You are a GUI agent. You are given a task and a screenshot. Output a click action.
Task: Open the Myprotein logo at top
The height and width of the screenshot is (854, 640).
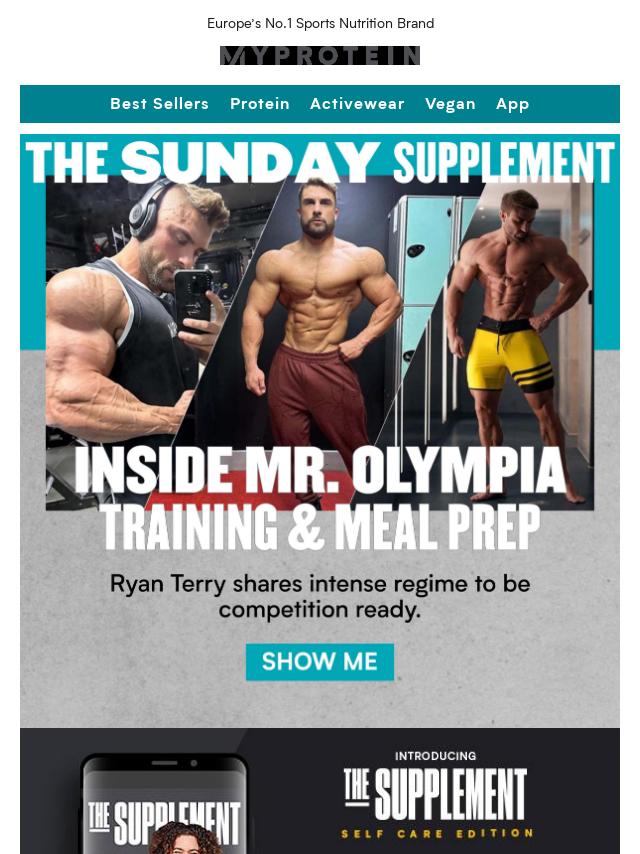320,56
